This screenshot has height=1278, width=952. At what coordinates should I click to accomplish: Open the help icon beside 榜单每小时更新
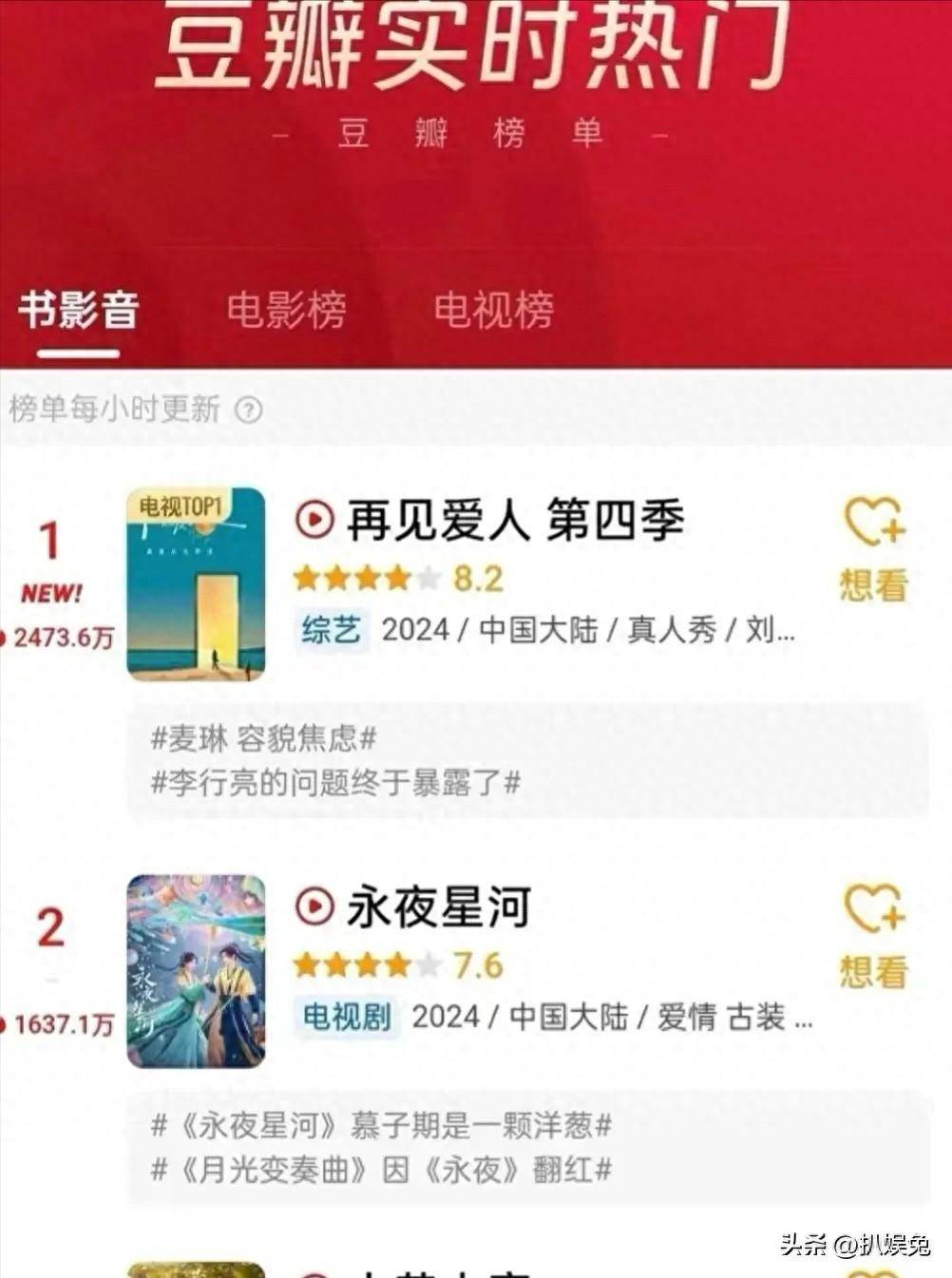coord(249,410)
